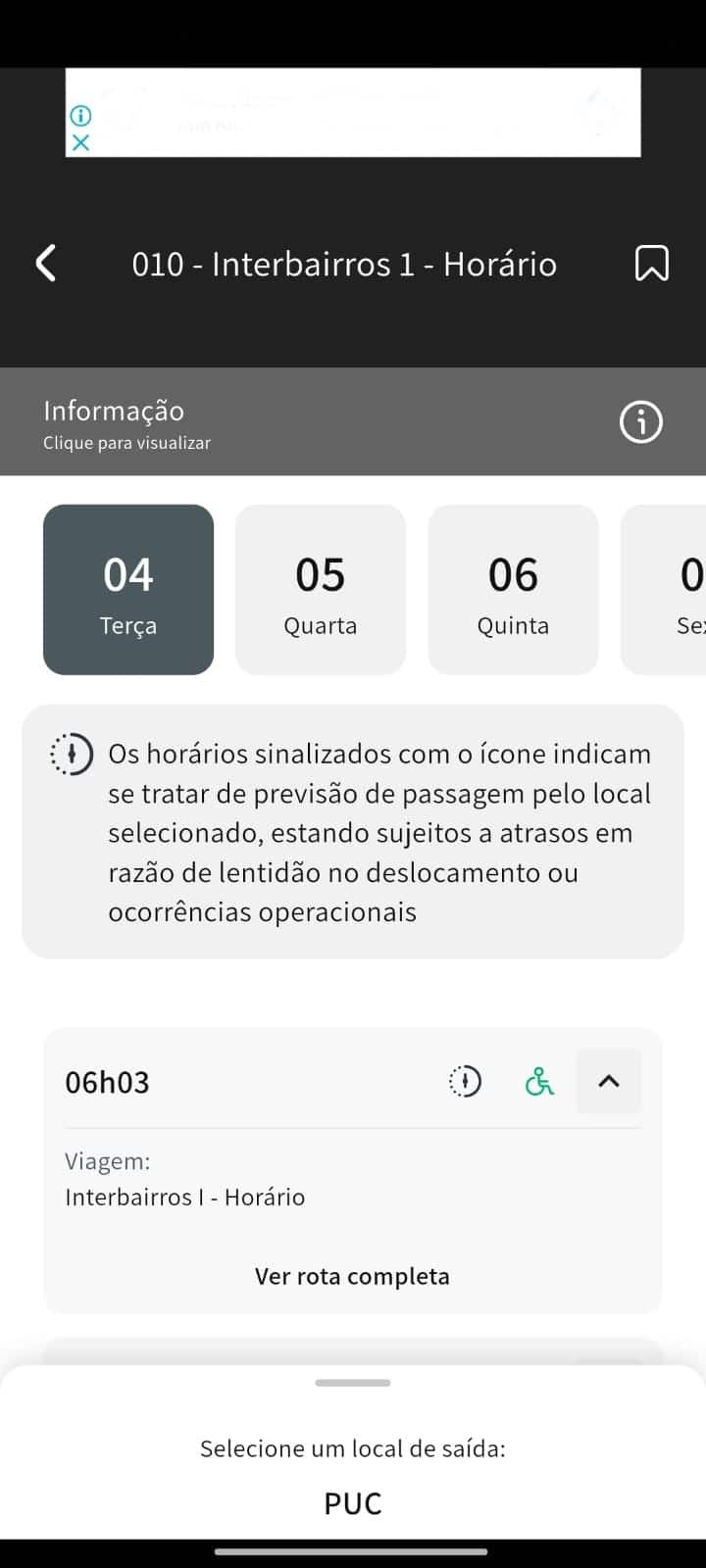Open the Informação banner
The width and height of the screenshot is (706, 1568).
click(353, 421)
